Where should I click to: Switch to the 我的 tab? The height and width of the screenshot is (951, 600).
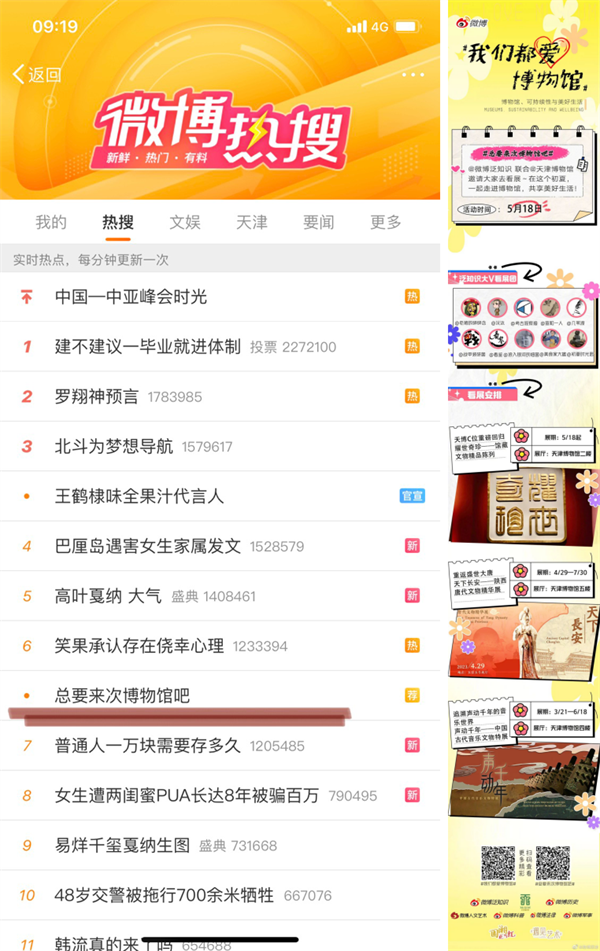point(51,222)
